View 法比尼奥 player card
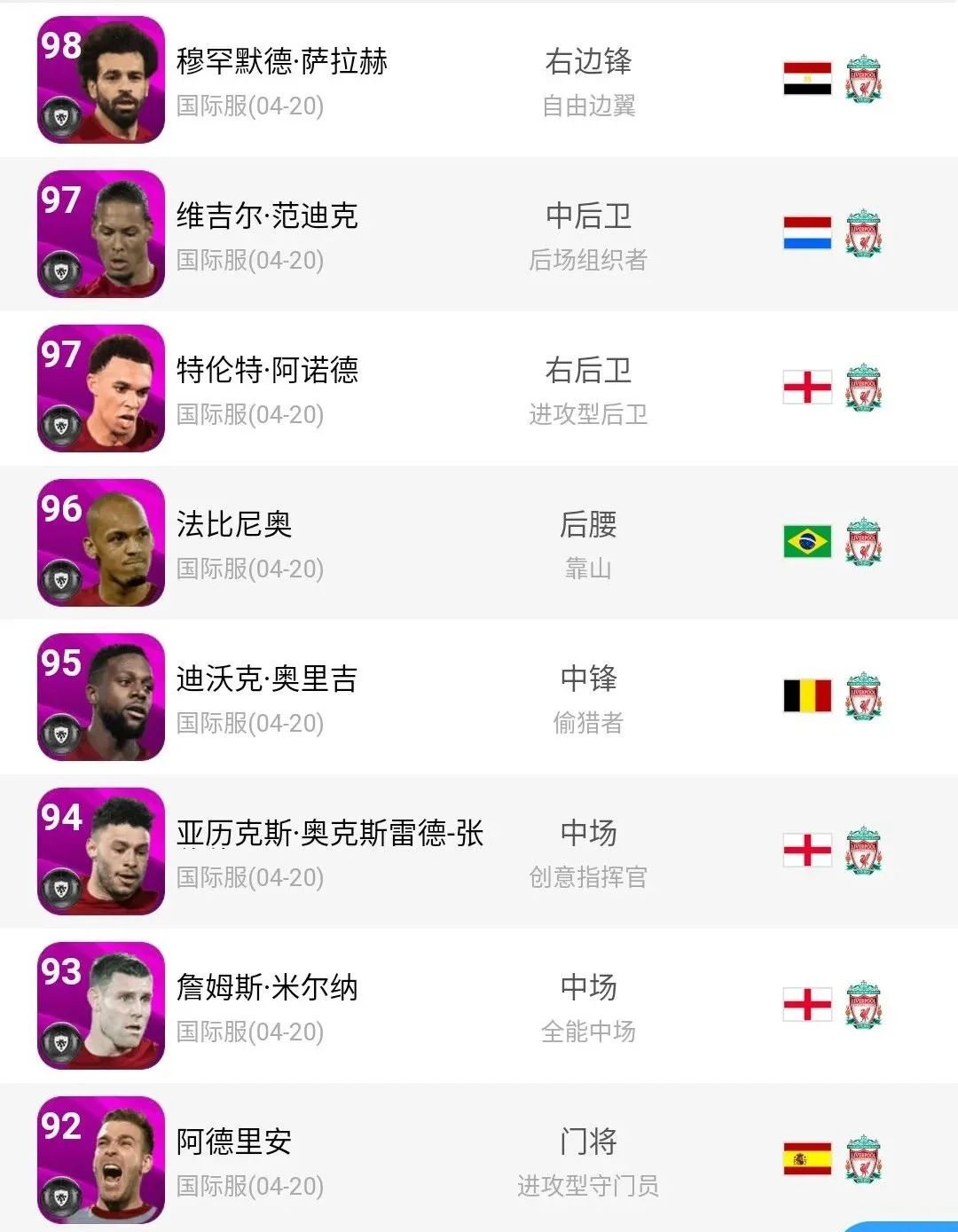The image size is (958, 1232). click(x=234, y=525)
